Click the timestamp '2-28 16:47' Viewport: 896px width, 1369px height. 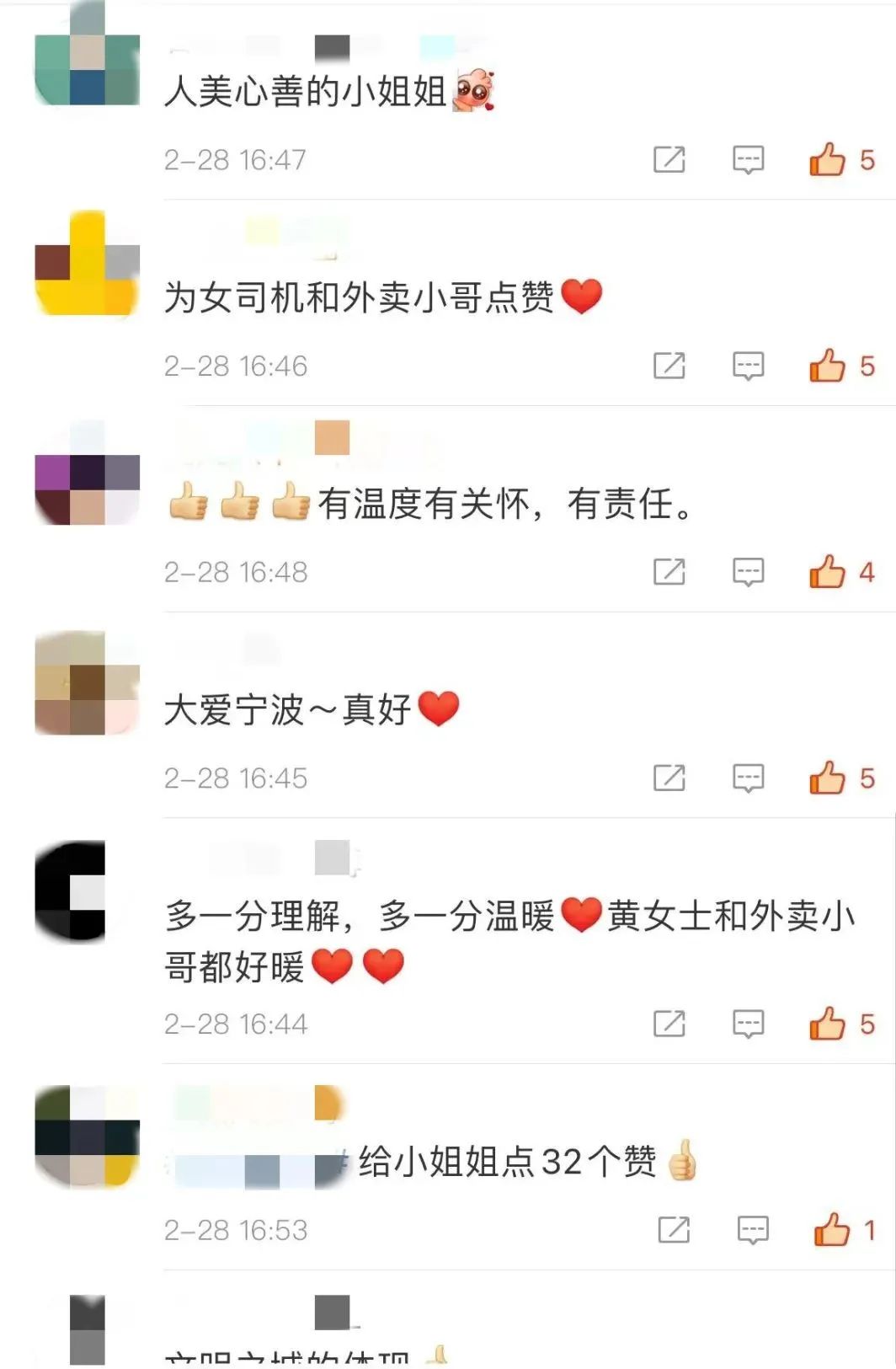pyautogui.click(x=237, y=160)
